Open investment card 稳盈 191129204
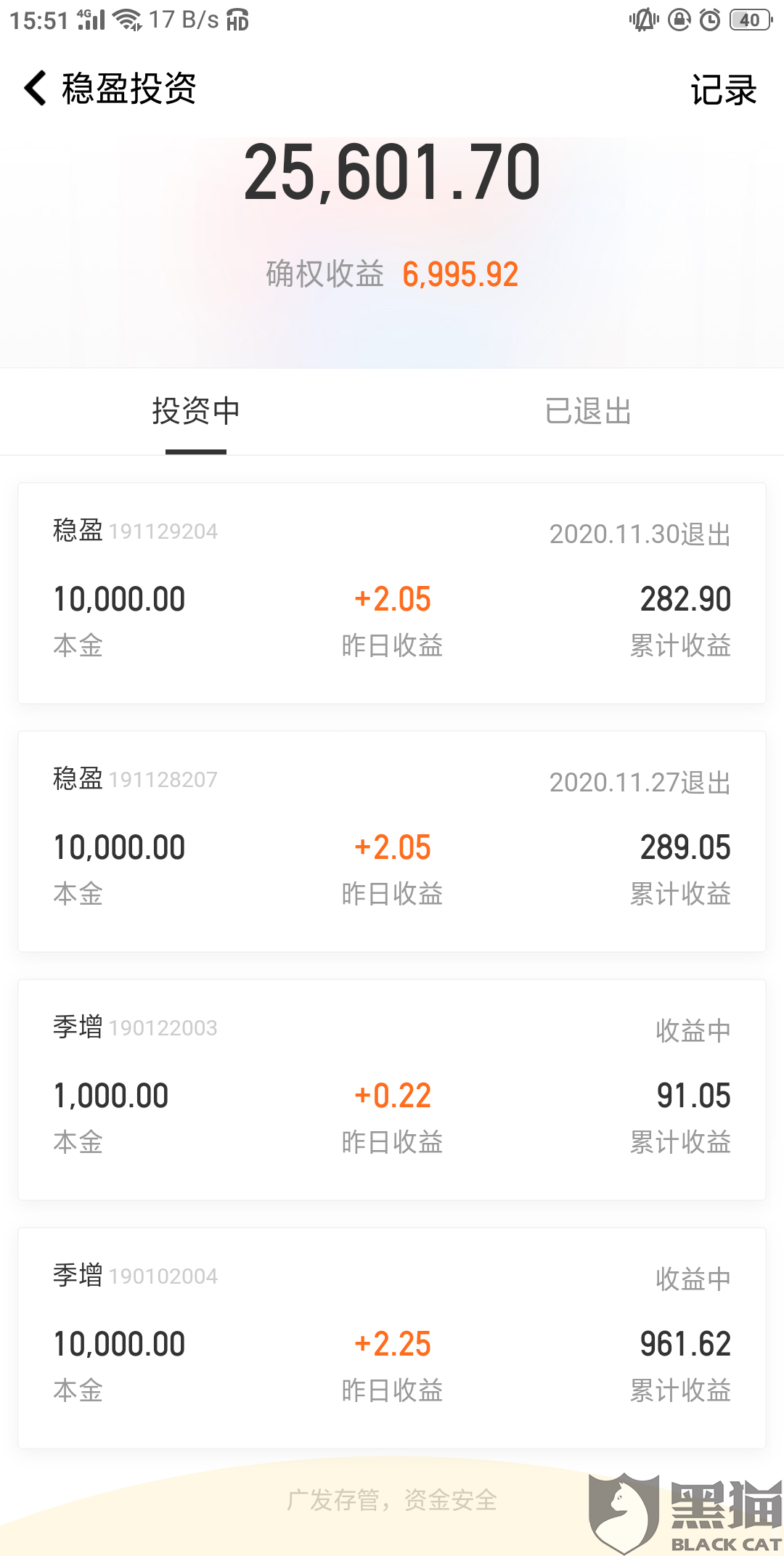This screenshot has width=784, height=1556. pos(392,592)
